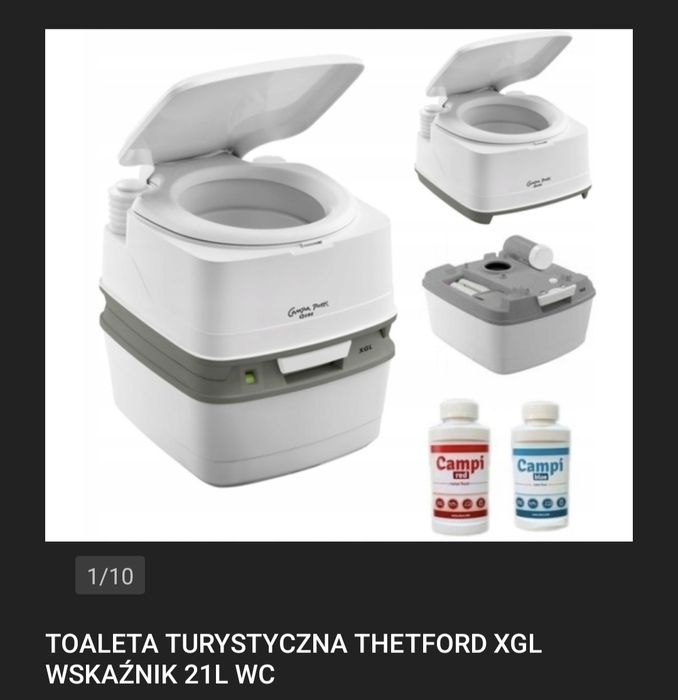Open the Thetford toilet listing photo fullscreen
The image size is (678, 700).
tap(338, 285)
